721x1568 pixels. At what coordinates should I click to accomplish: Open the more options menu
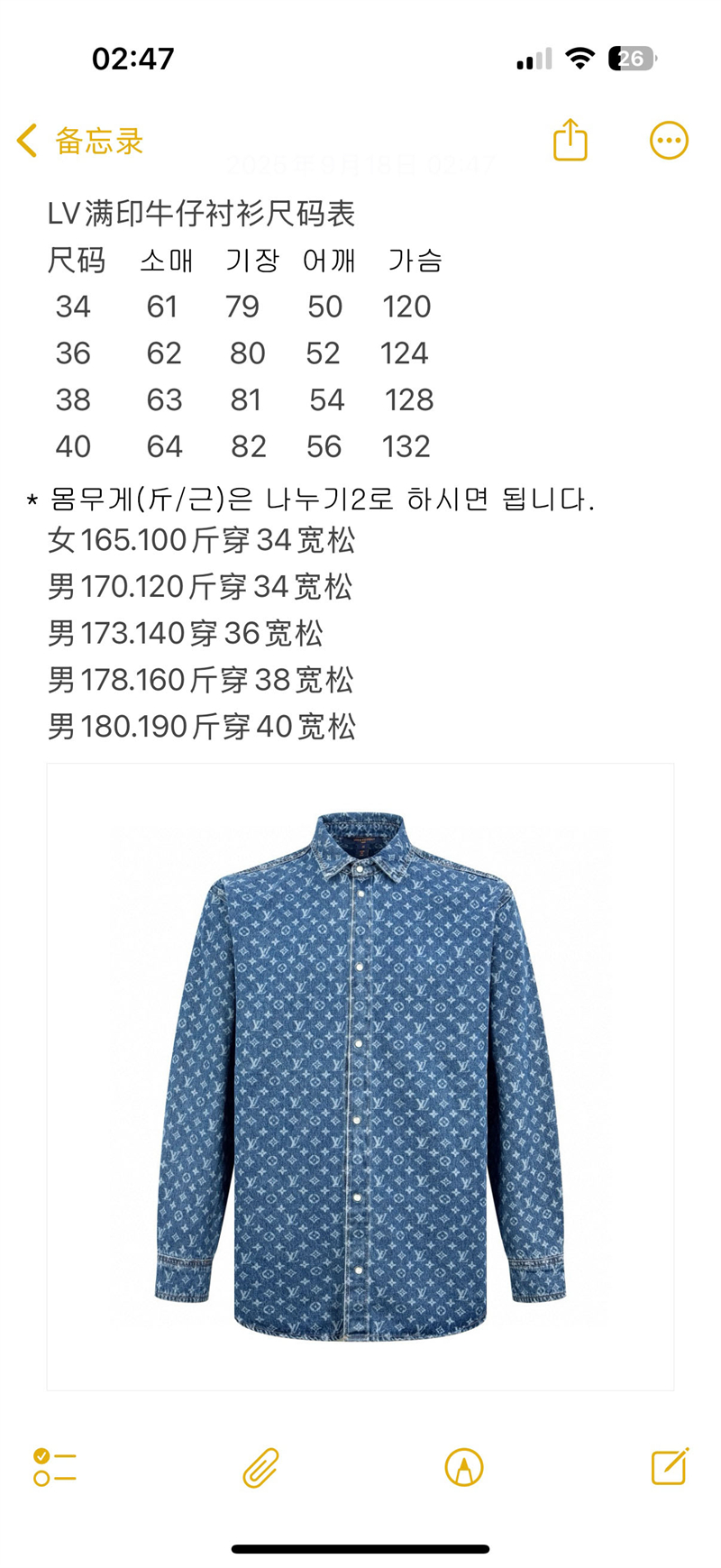click(x=669, y=141)
